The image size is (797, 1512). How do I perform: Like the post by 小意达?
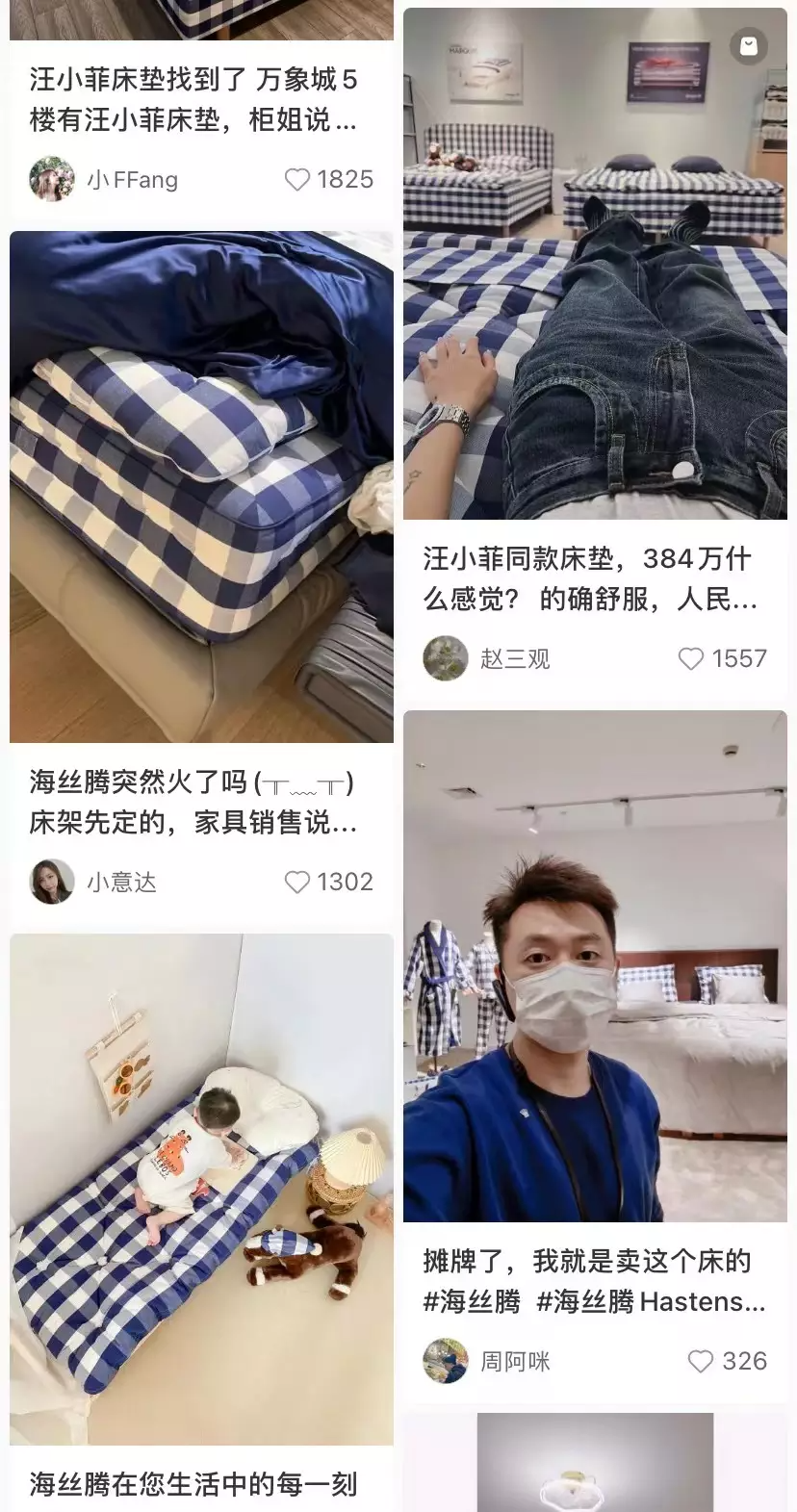point(298,883)
